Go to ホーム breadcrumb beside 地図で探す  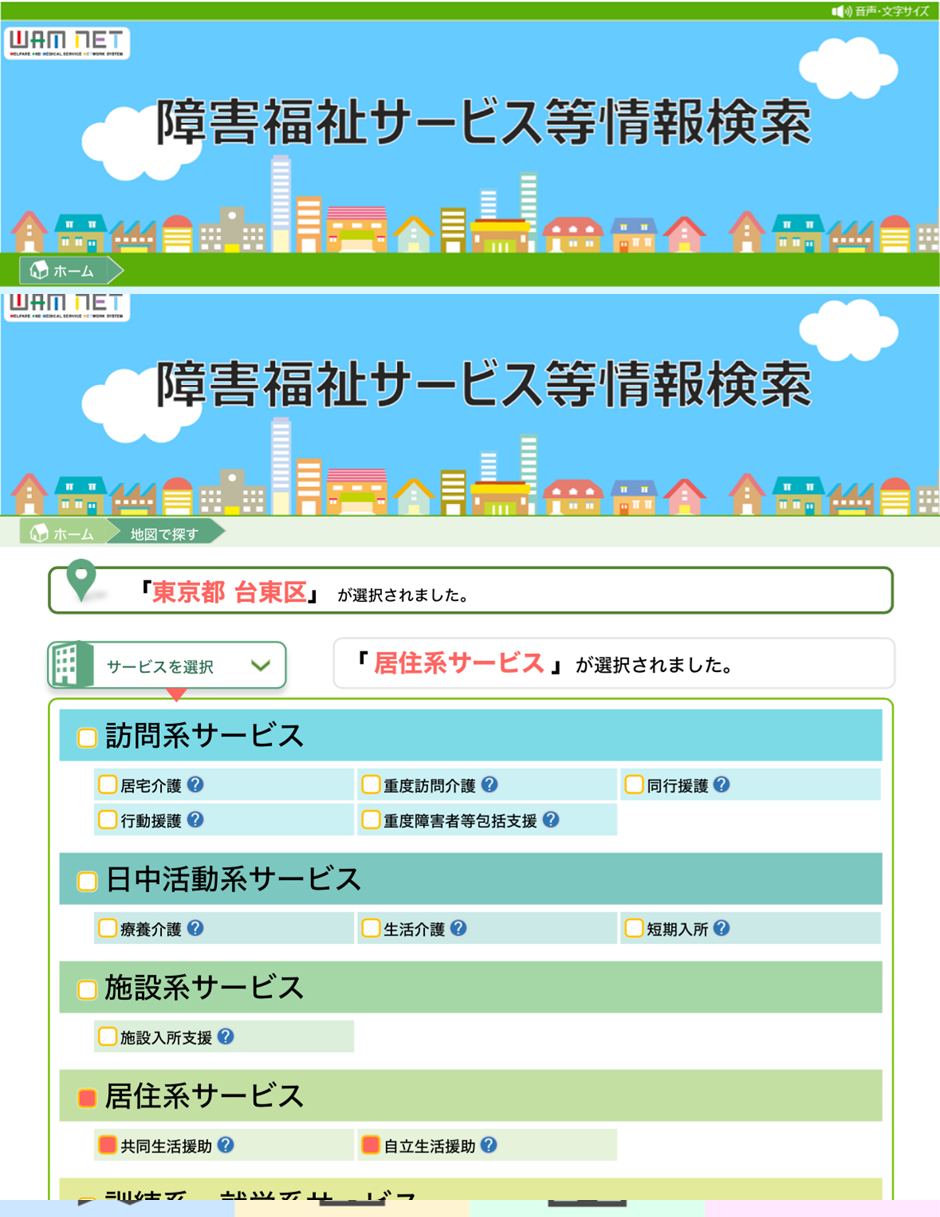pos(64,533)
